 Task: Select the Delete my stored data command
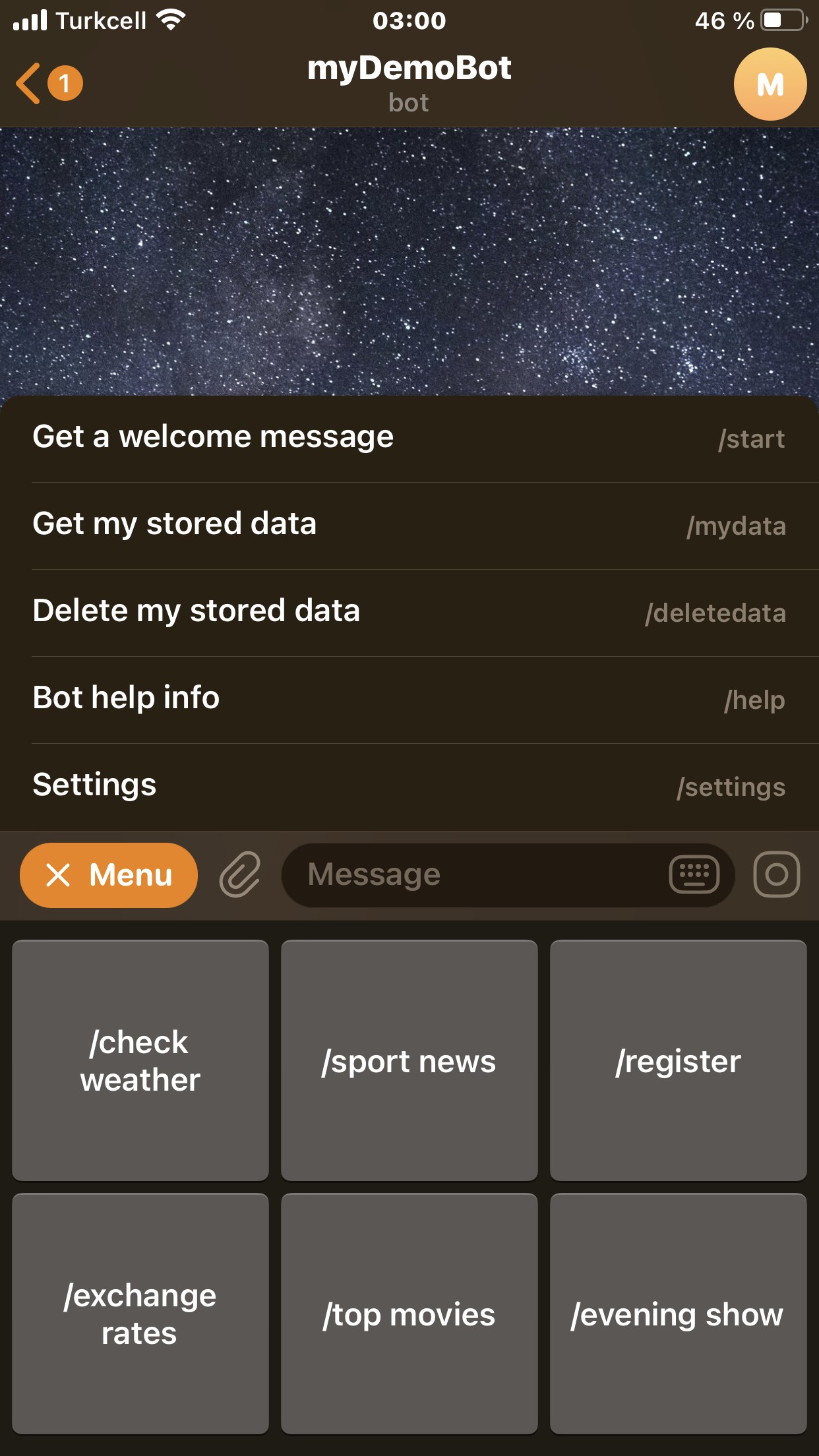point(409,613)
